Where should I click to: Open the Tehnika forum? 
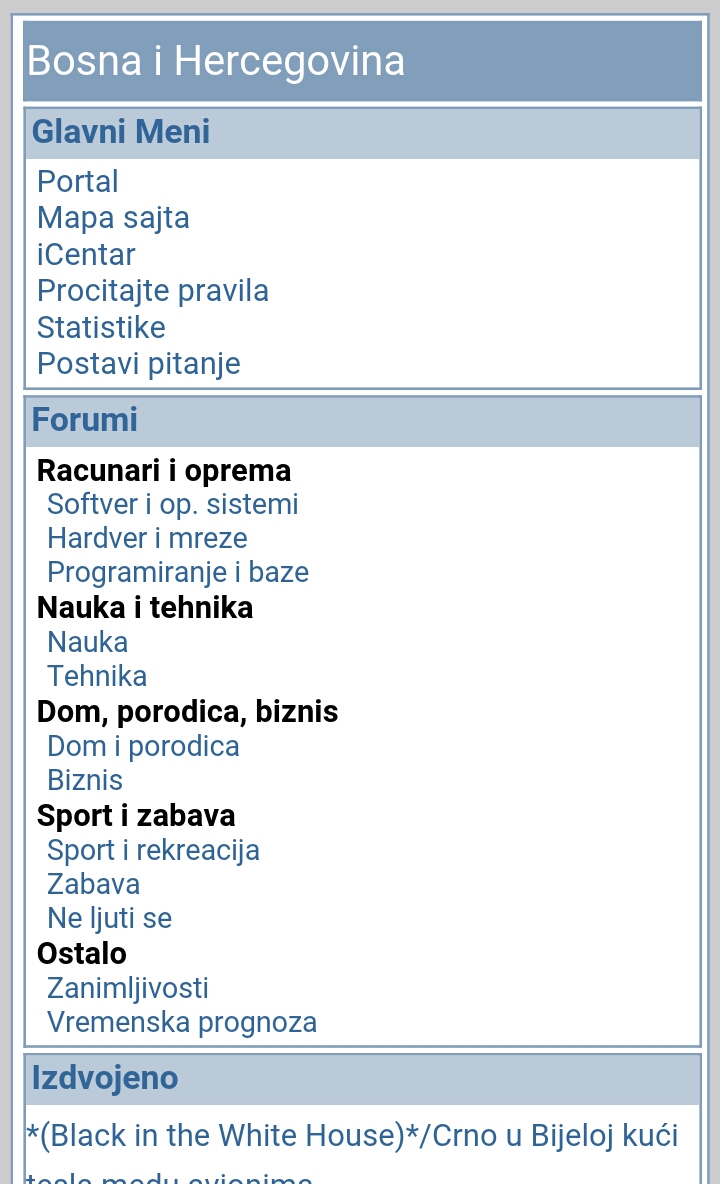click(x=97, y=676)
